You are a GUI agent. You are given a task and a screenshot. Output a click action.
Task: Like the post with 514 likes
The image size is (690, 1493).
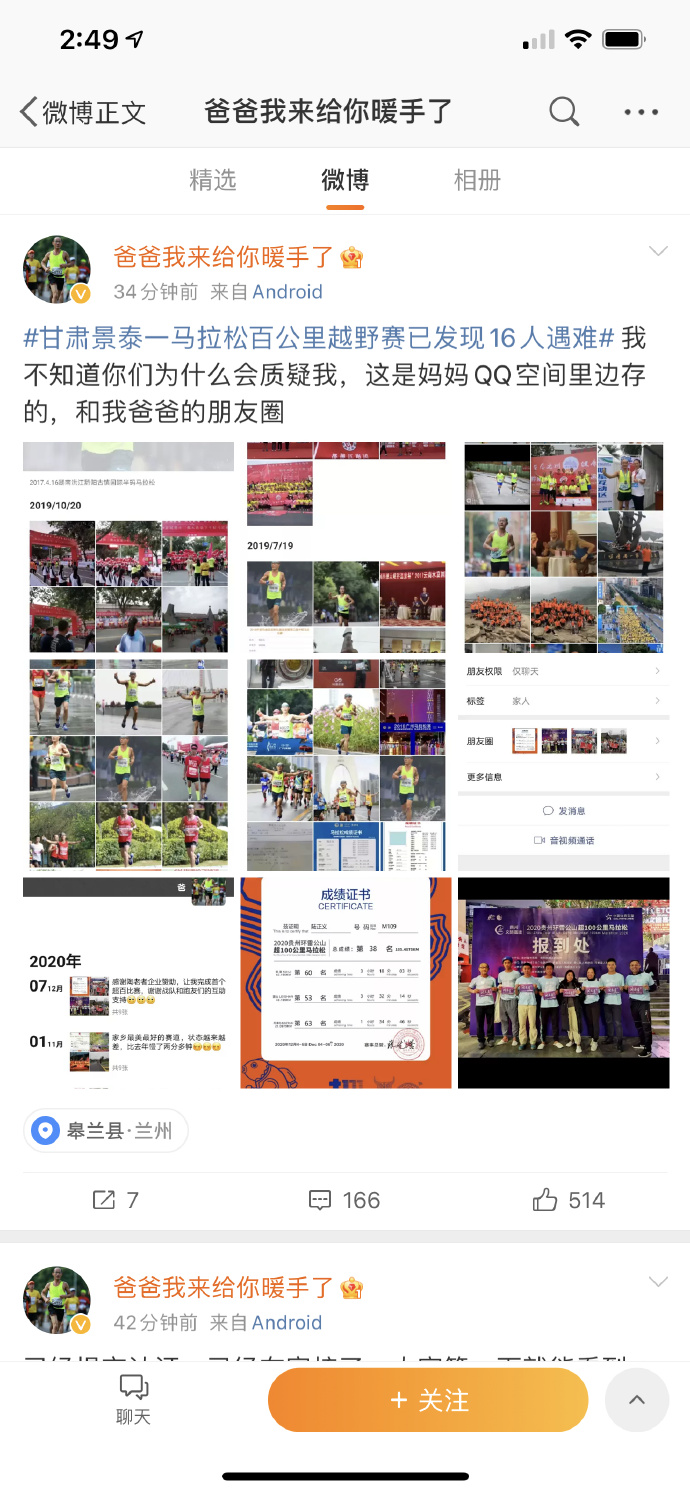(x=568, y=1200)
